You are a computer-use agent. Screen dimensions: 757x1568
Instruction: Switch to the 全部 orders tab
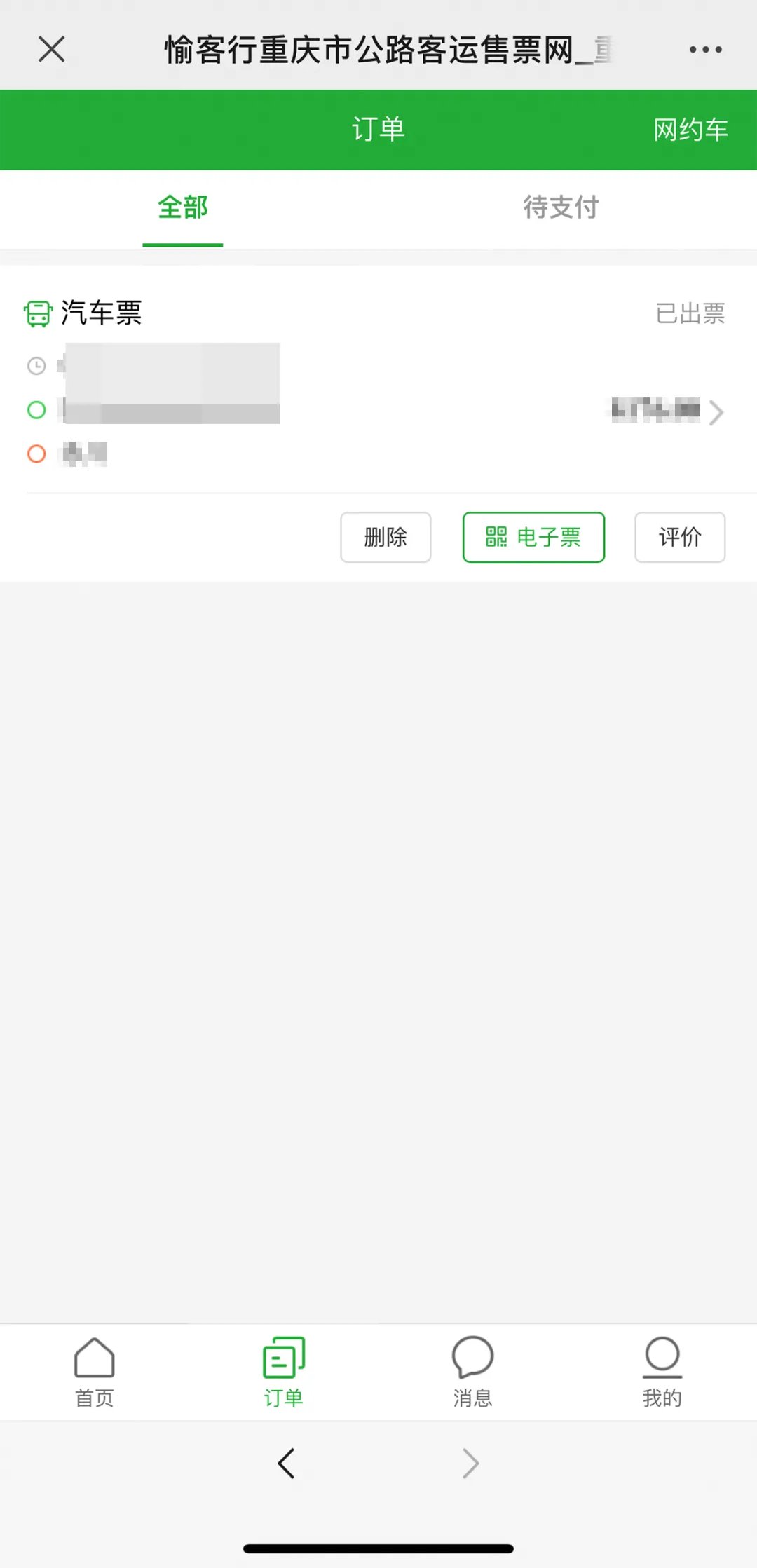click(183, 207)
